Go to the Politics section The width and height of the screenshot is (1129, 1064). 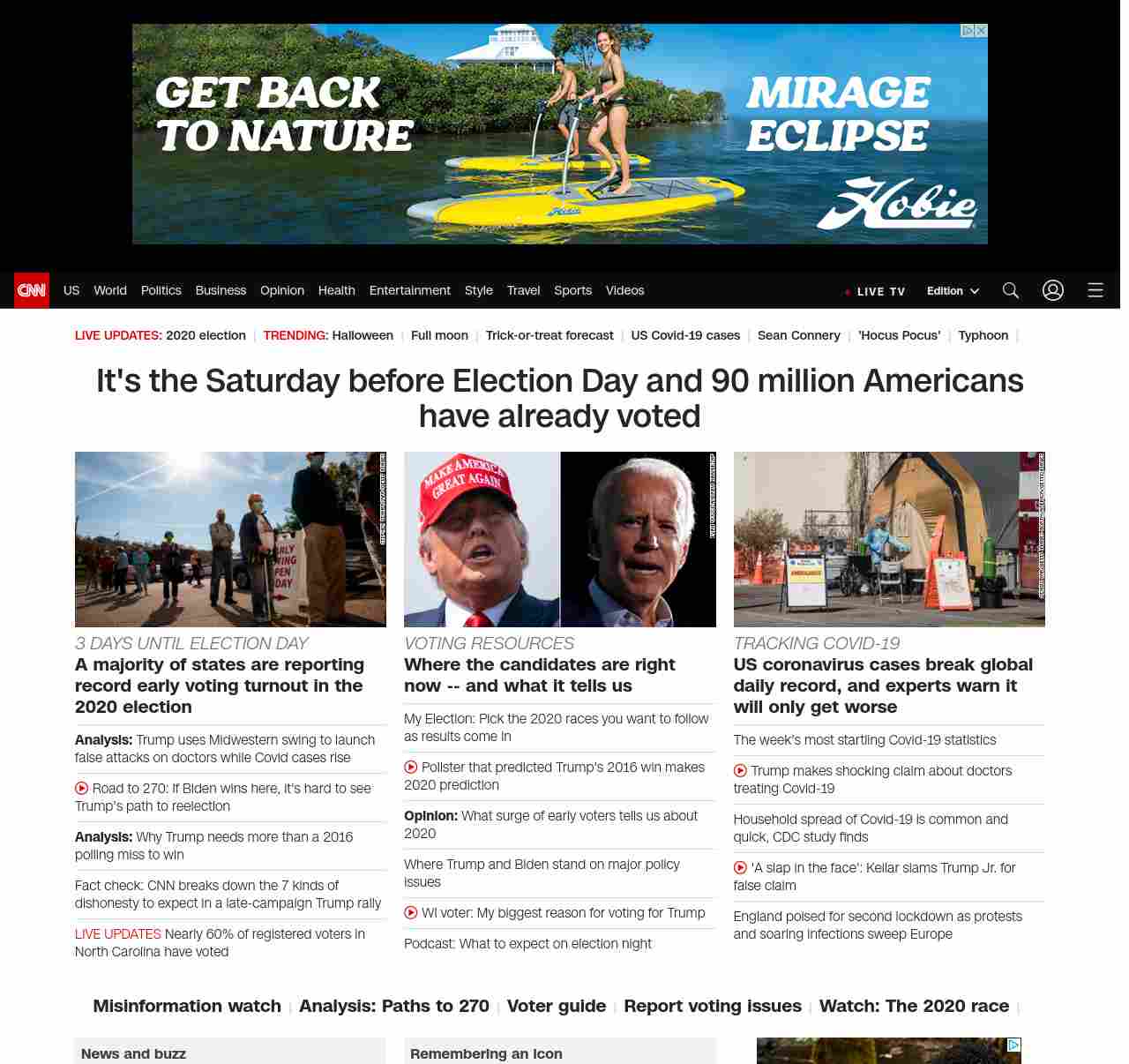point(161,290)
